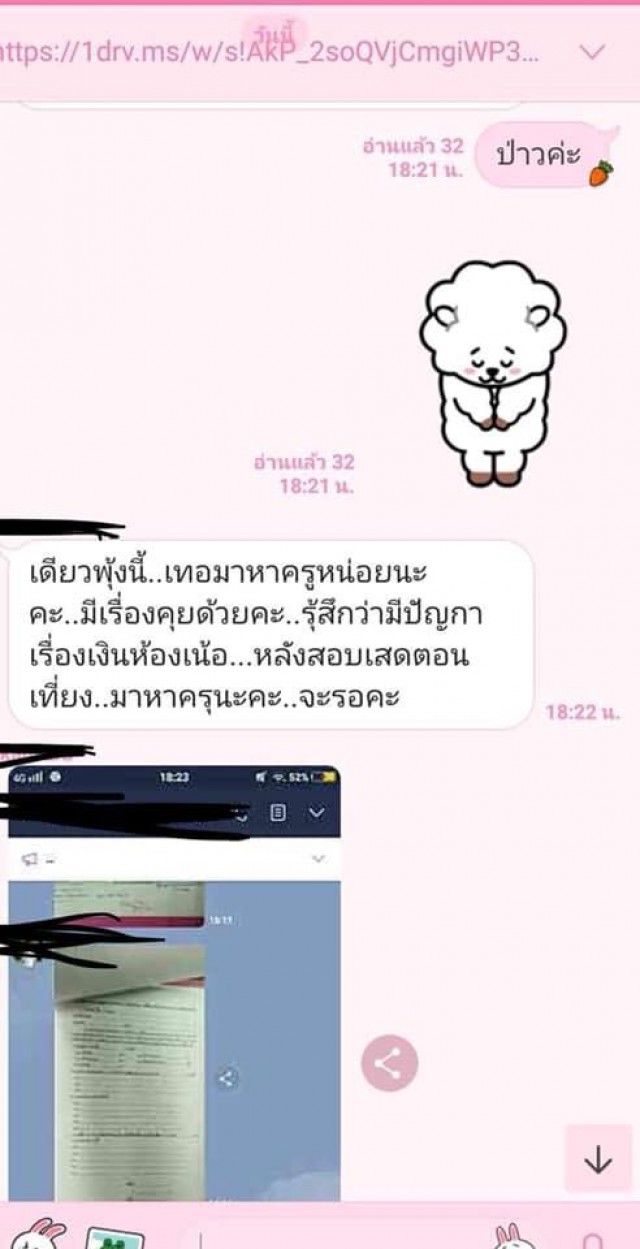
Task: Share the screenshot image
Action: (389, 1063)
